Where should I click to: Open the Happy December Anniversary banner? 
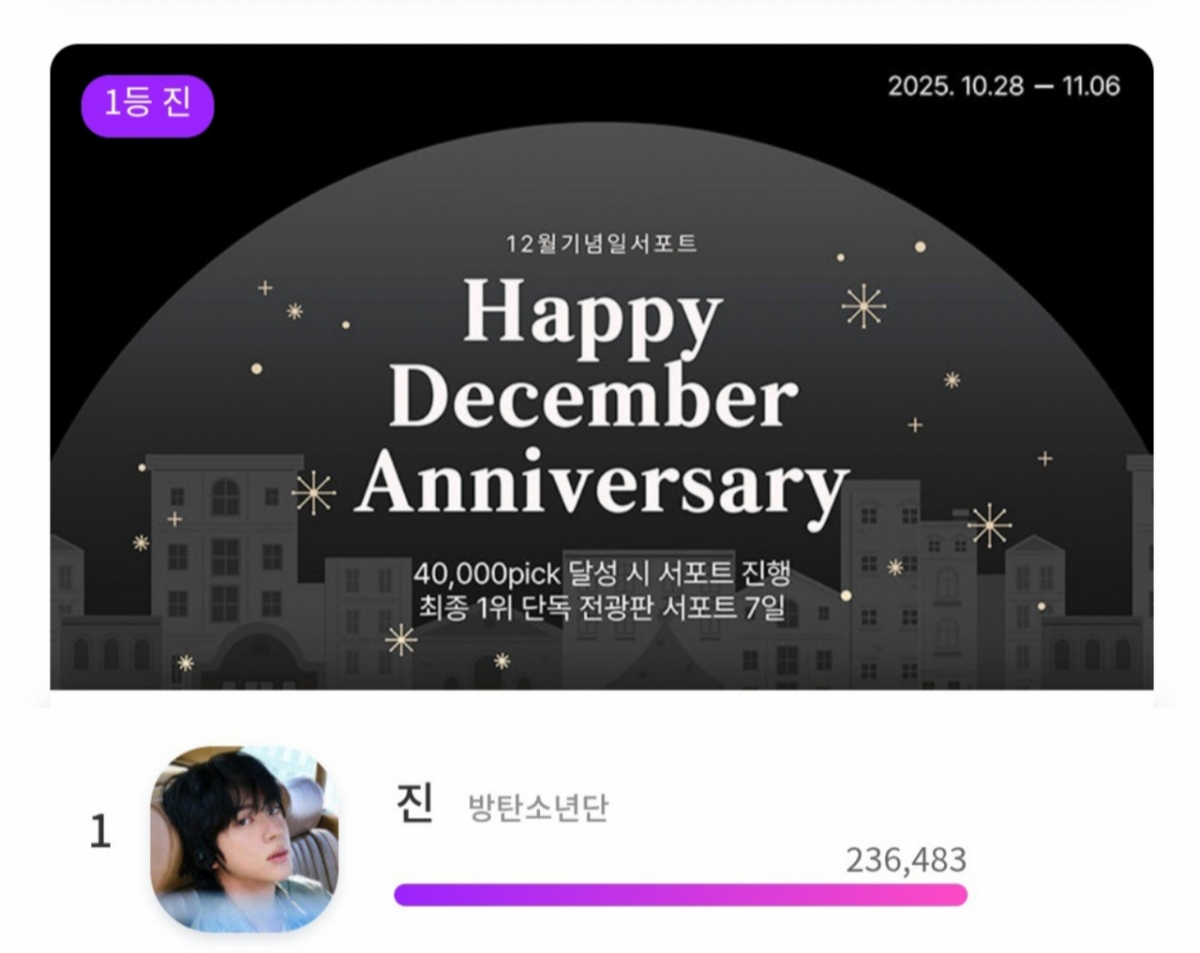[601, 400]
